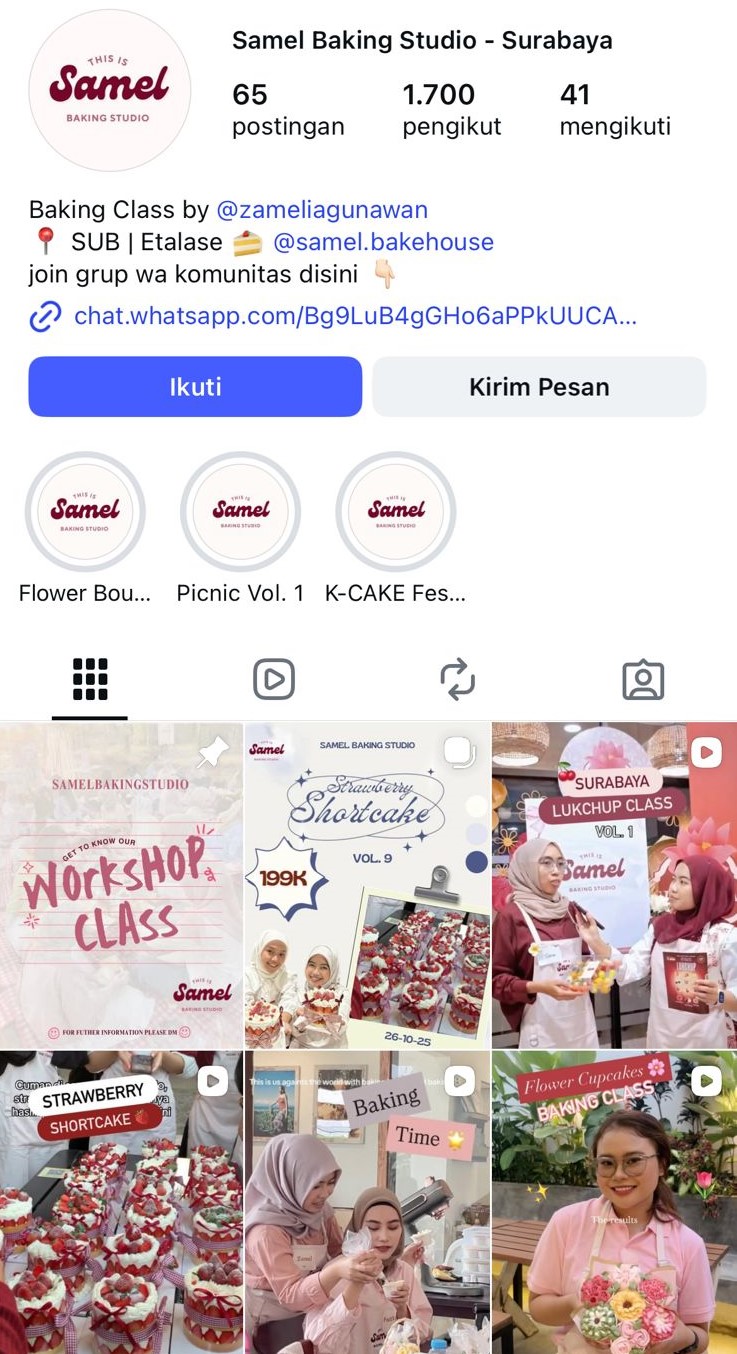This screenshot has height=1354, width=737.
Task: Open the Picnic Vol. 1 highlight
Action: pos(240,512)
